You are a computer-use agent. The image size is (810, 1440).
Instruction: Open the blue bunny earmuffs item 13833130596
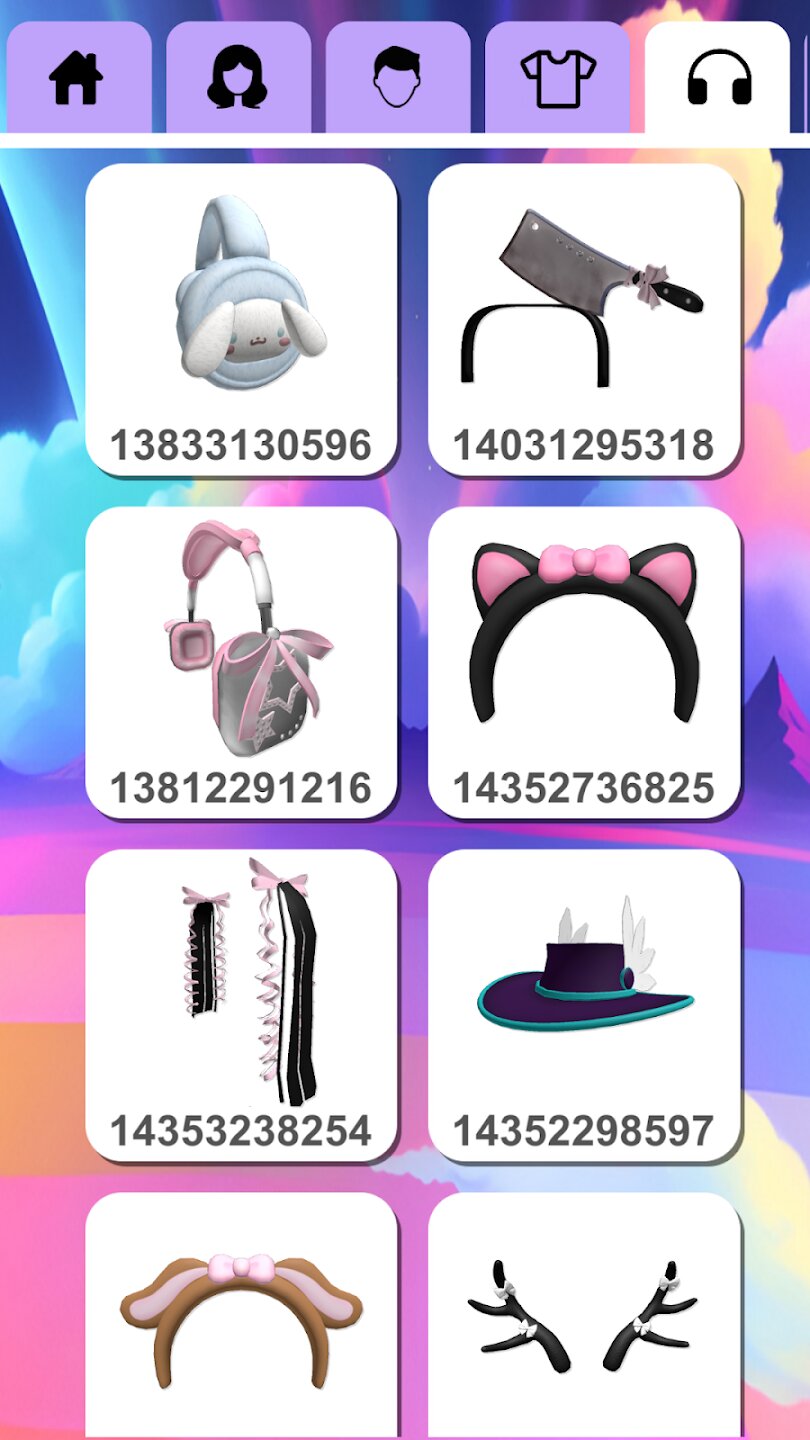(241, 318)
